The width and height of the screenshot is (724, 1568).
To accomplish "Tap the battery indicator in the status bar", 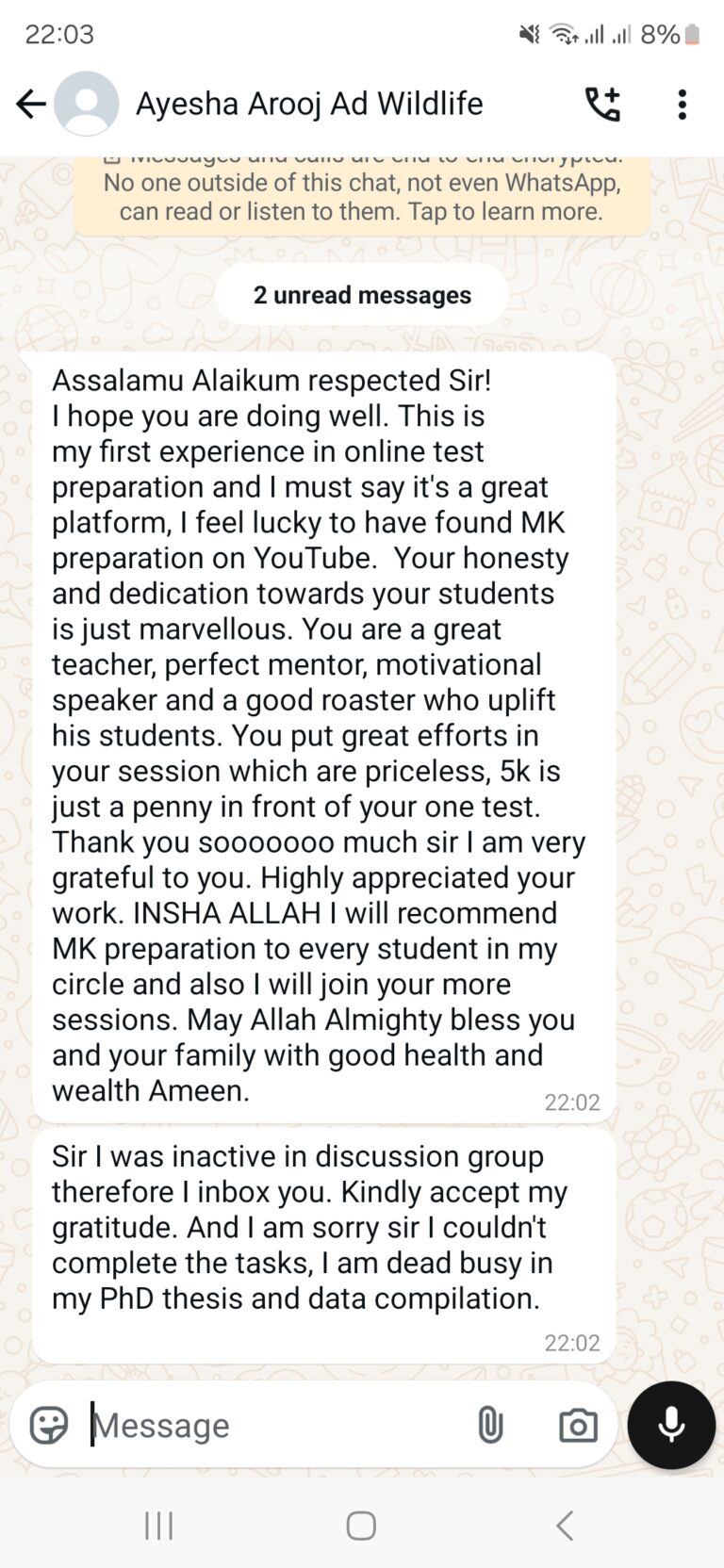I will 691,34.
